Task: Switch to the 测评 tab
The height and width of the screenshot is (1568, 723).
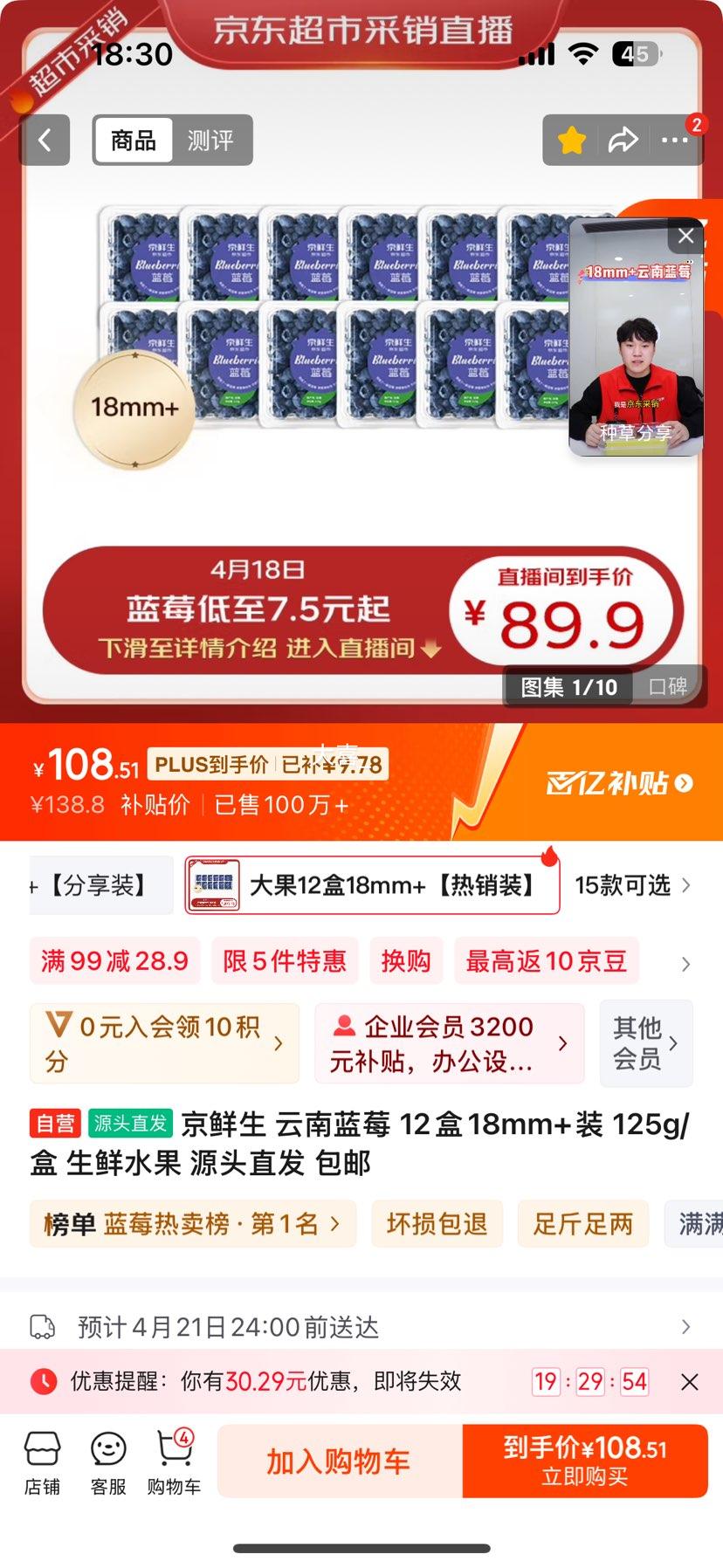Action: 212,140
